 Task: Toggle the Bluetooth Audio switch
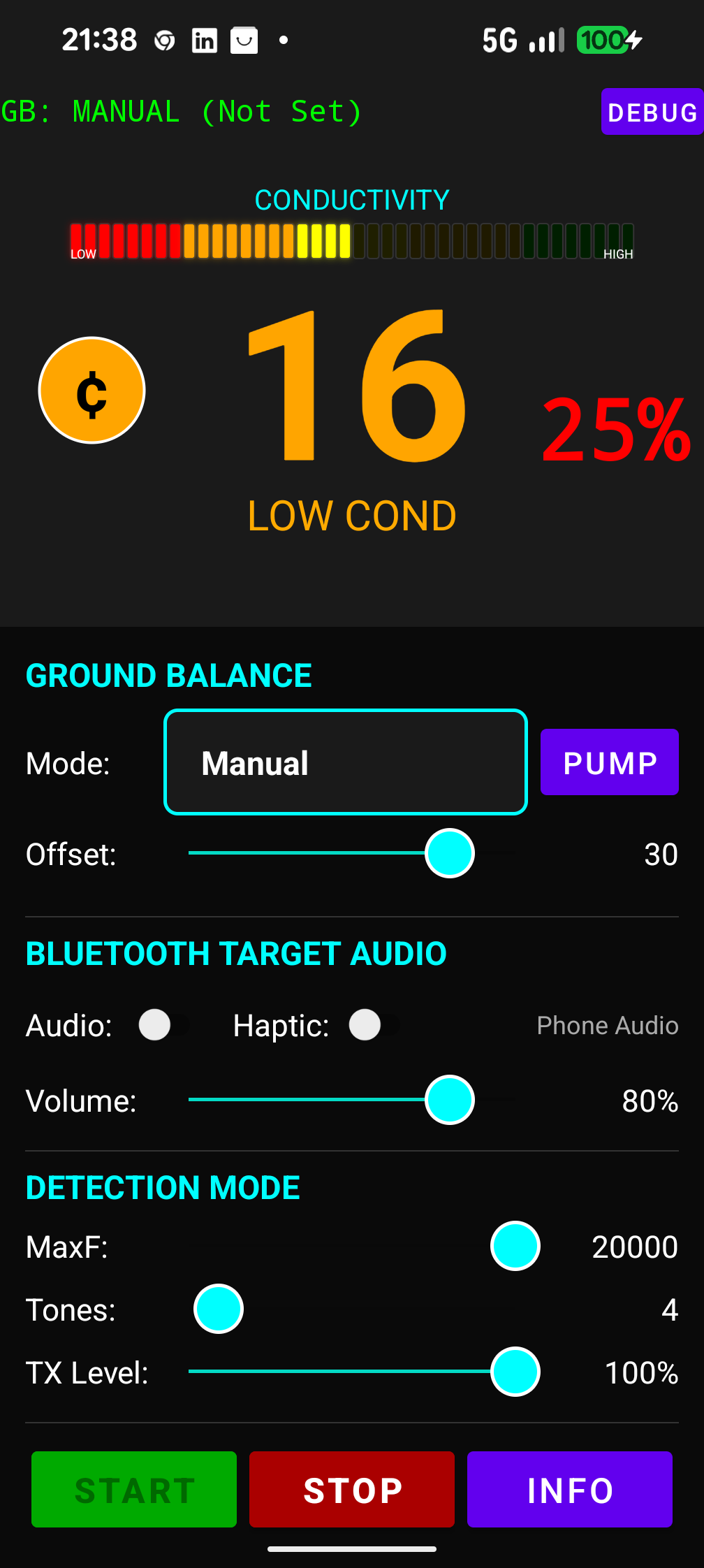pos(163,1026)
